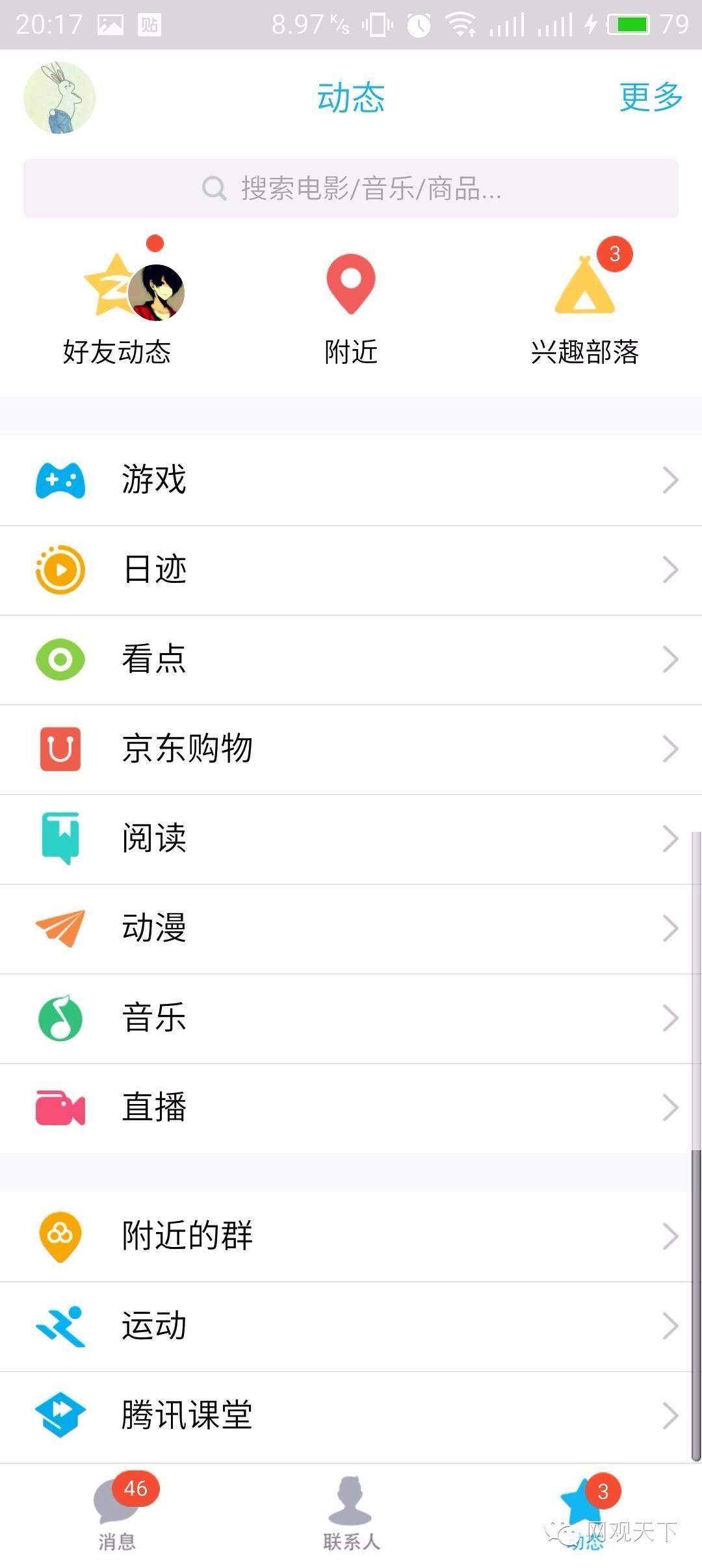Image resolution: width=702 pixels, height=1568 pixels.
Task: Select the 看点 entry
Action: tap(351, 660)
